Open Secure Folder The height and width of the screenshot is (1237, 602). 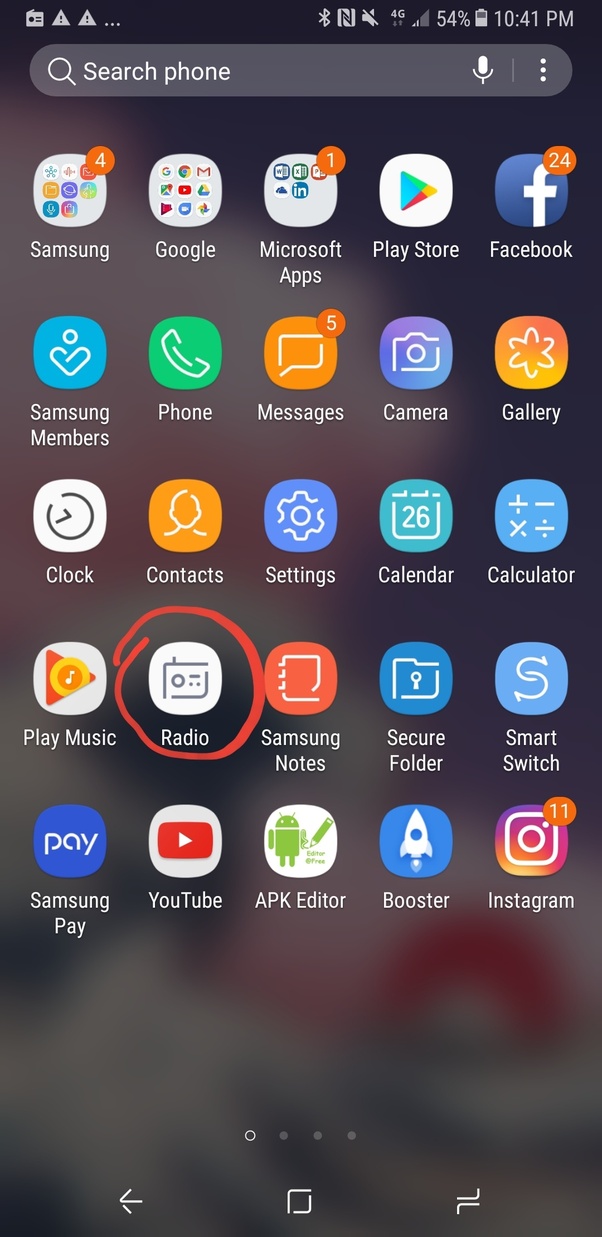[x=416, y=680]
